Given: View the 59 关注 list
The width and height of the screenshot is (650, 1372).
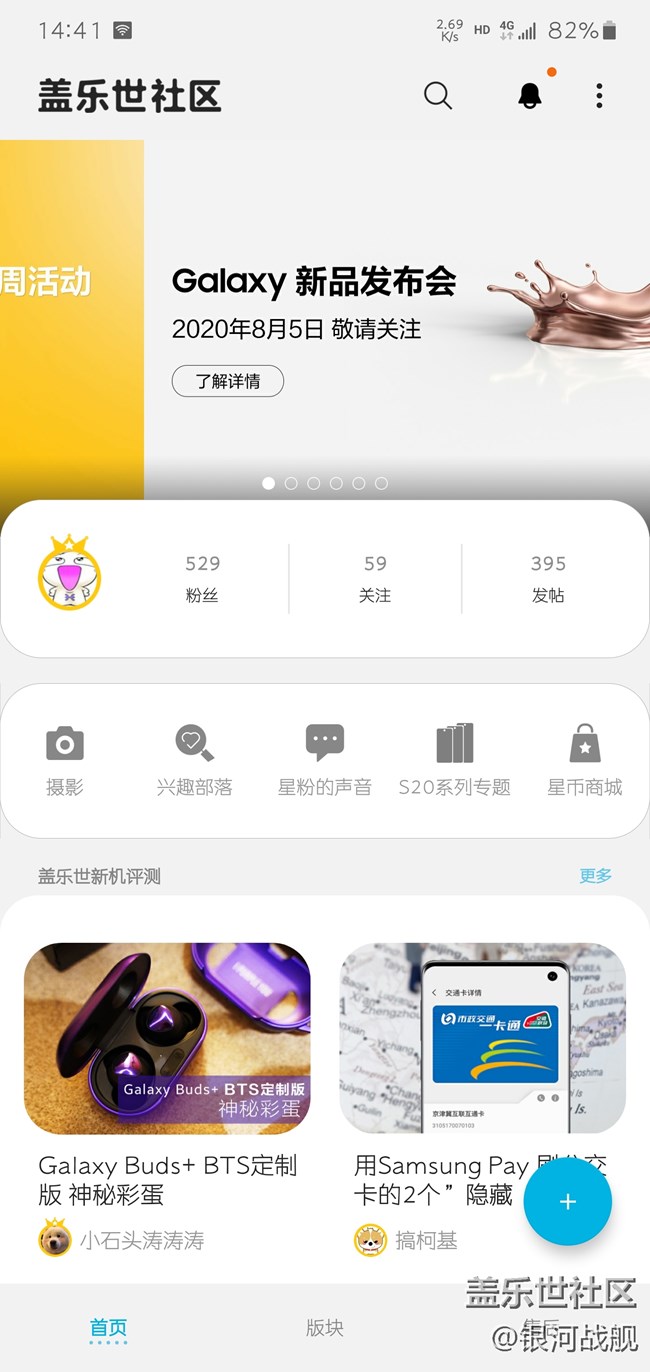Looking at the screenshot, I should 375,578.
